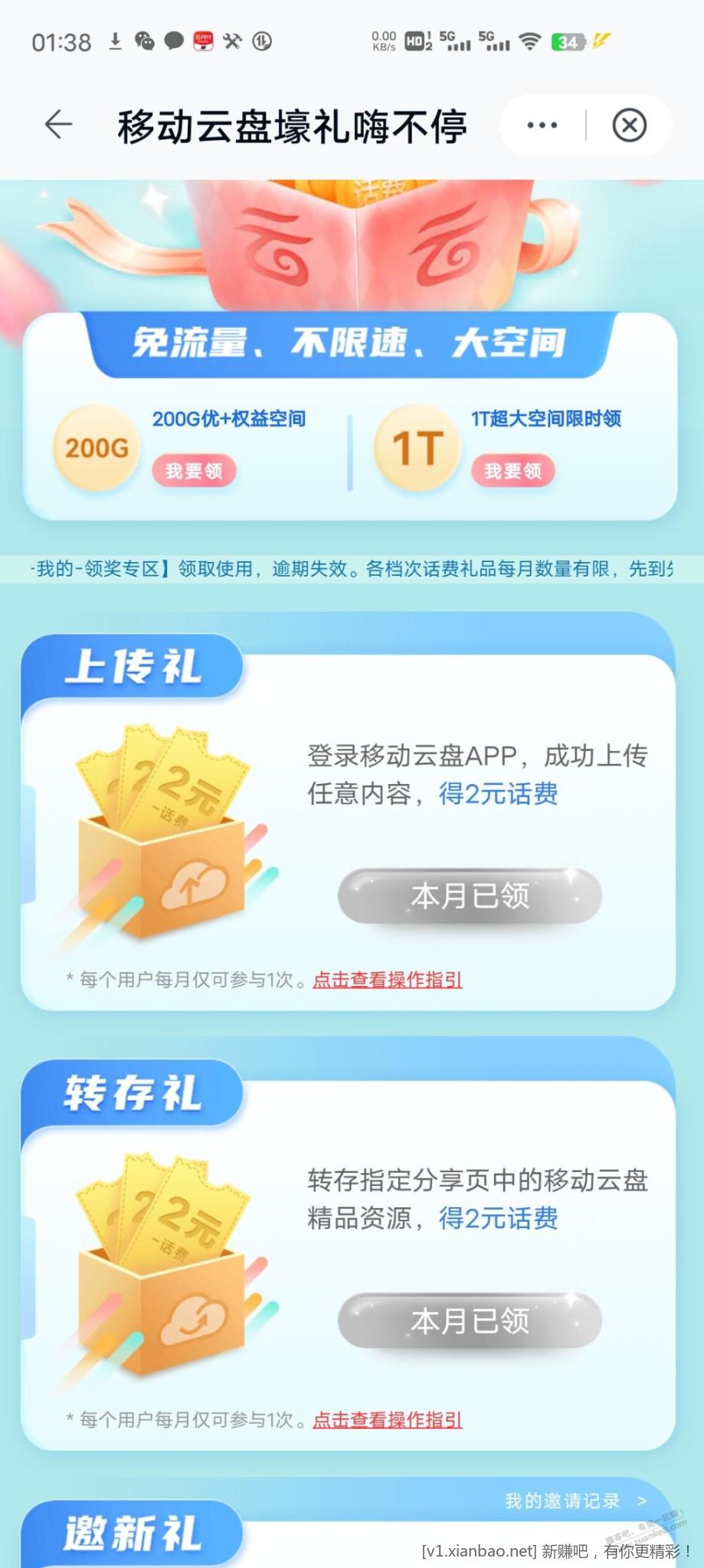The width and height of the screenshot is (704, 1568).
Task: Open 点击查看操作指引 link under 转存礼
Action: (388, 1419)
